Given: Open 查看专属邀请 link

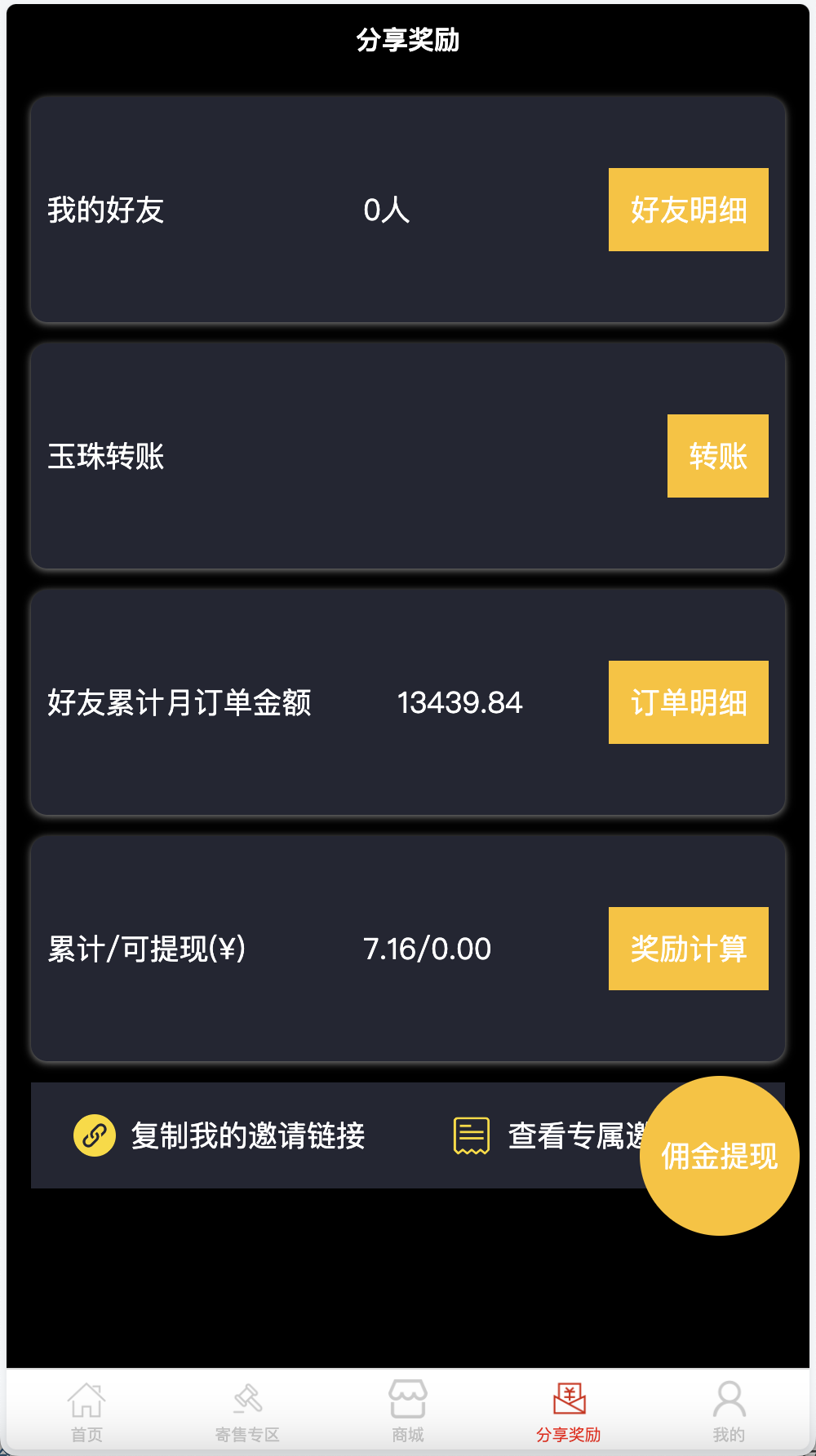Looking at the screenshot, I should coord(571,1135).
